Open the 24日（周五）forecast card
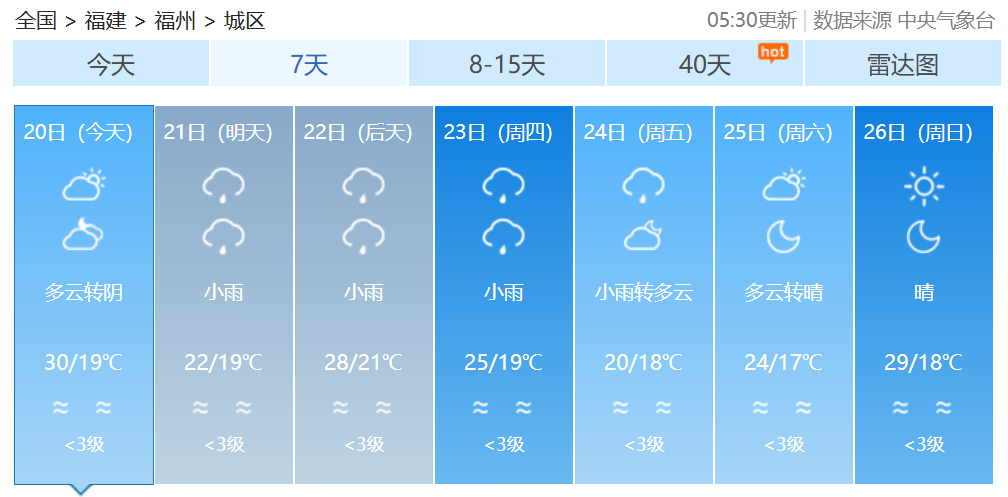 [644, 294]
